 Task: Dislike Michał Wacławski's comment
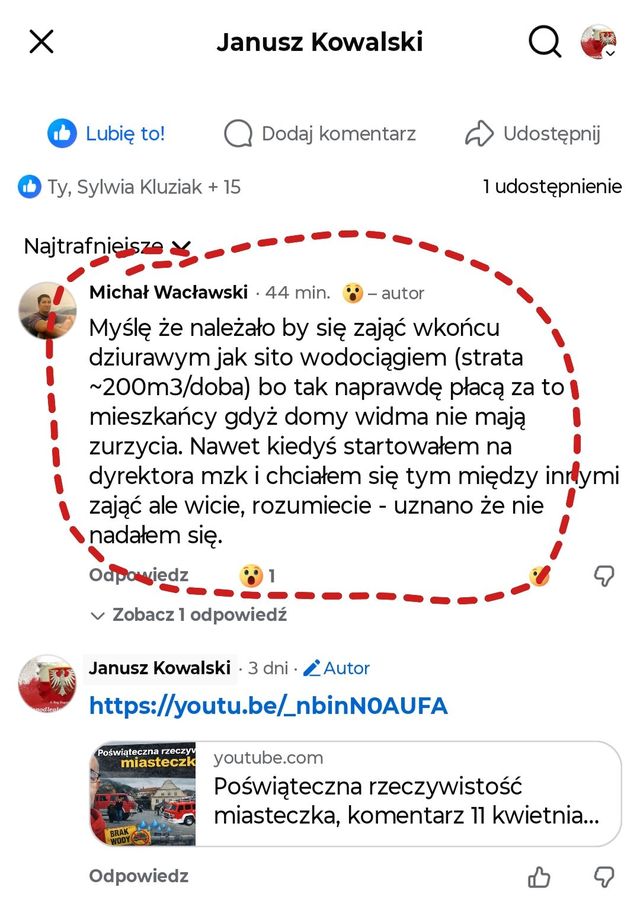click(604, 575)
